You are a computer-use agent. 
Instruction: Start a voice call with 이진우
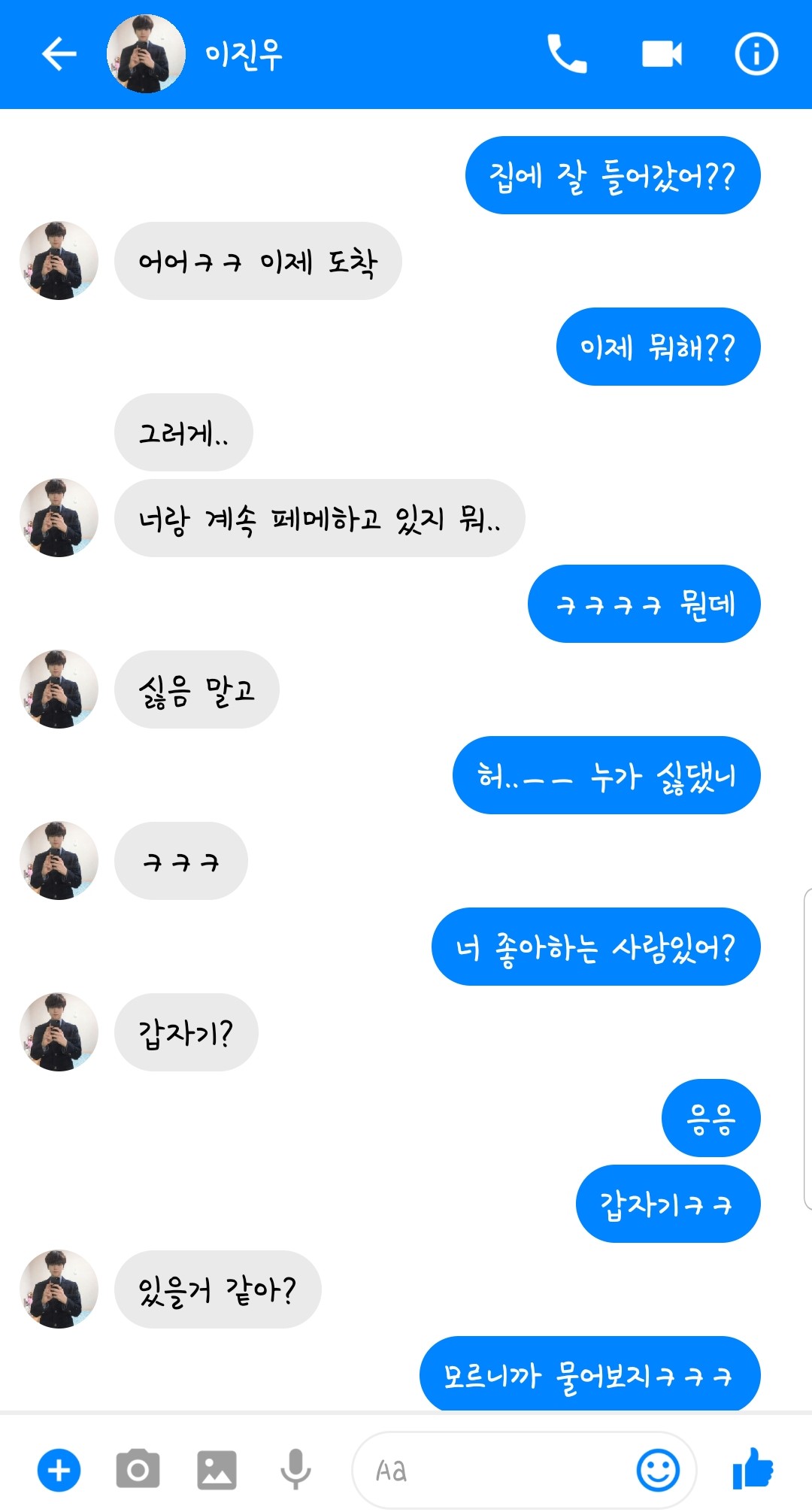pos(567,54)
